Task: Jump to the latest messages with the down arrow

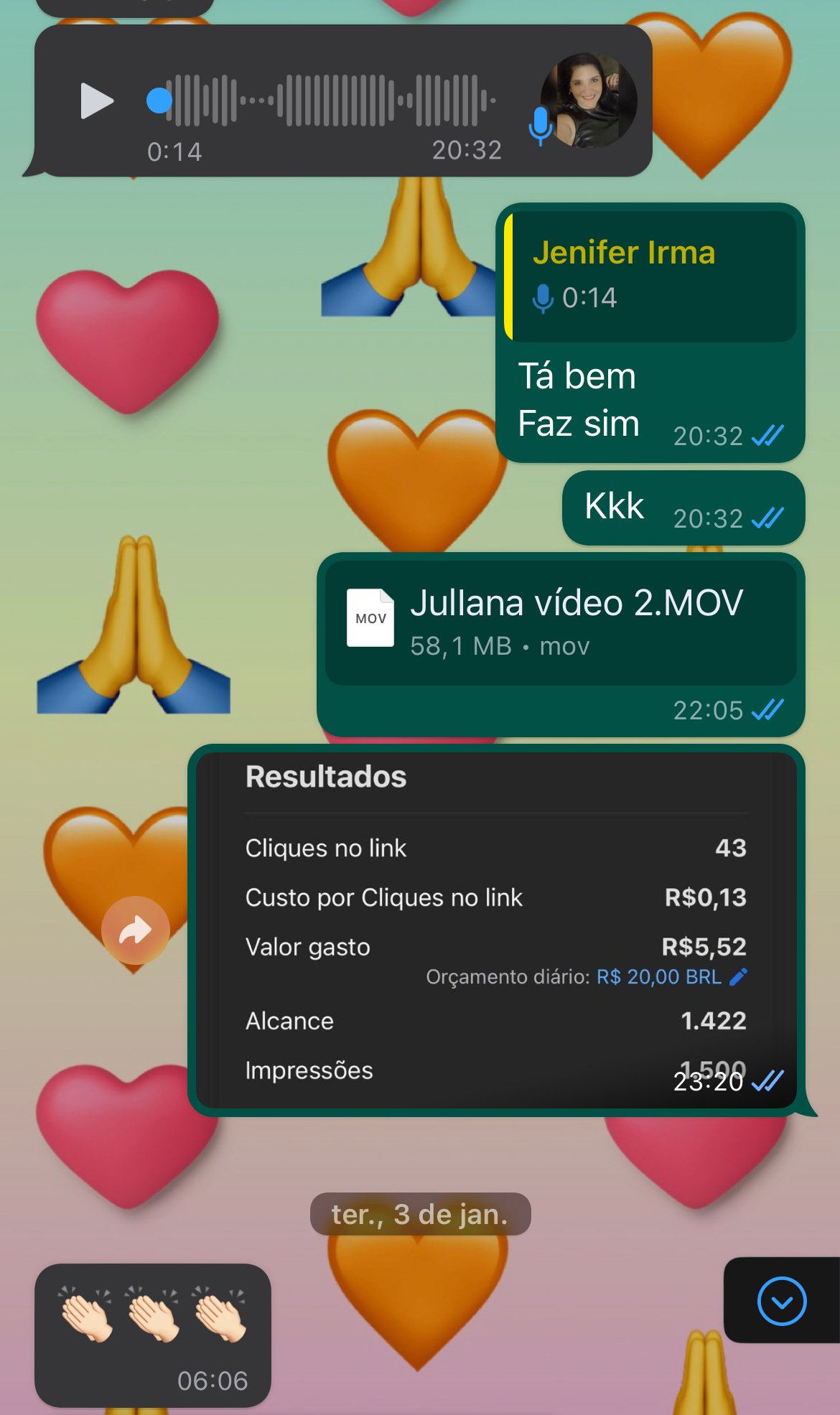Action: tap(782, 1301)
